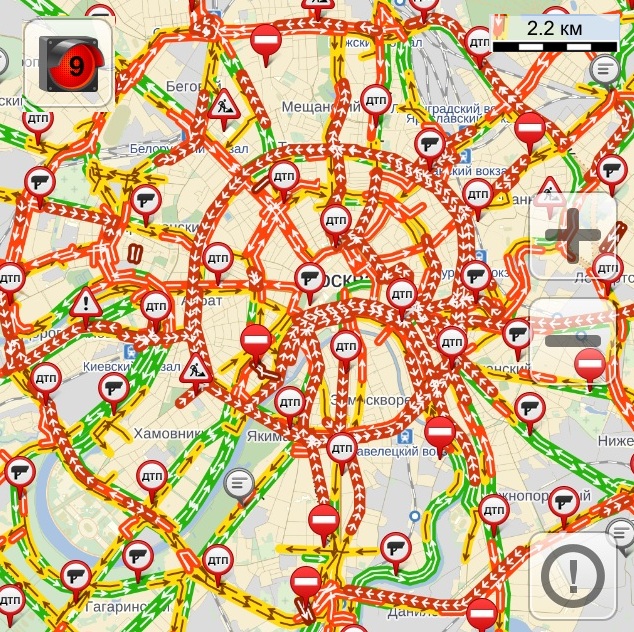Open the exclamation warning triangle marker
Image resolution: width=634 pixels, height=632 pixels.
coord(87,303)
